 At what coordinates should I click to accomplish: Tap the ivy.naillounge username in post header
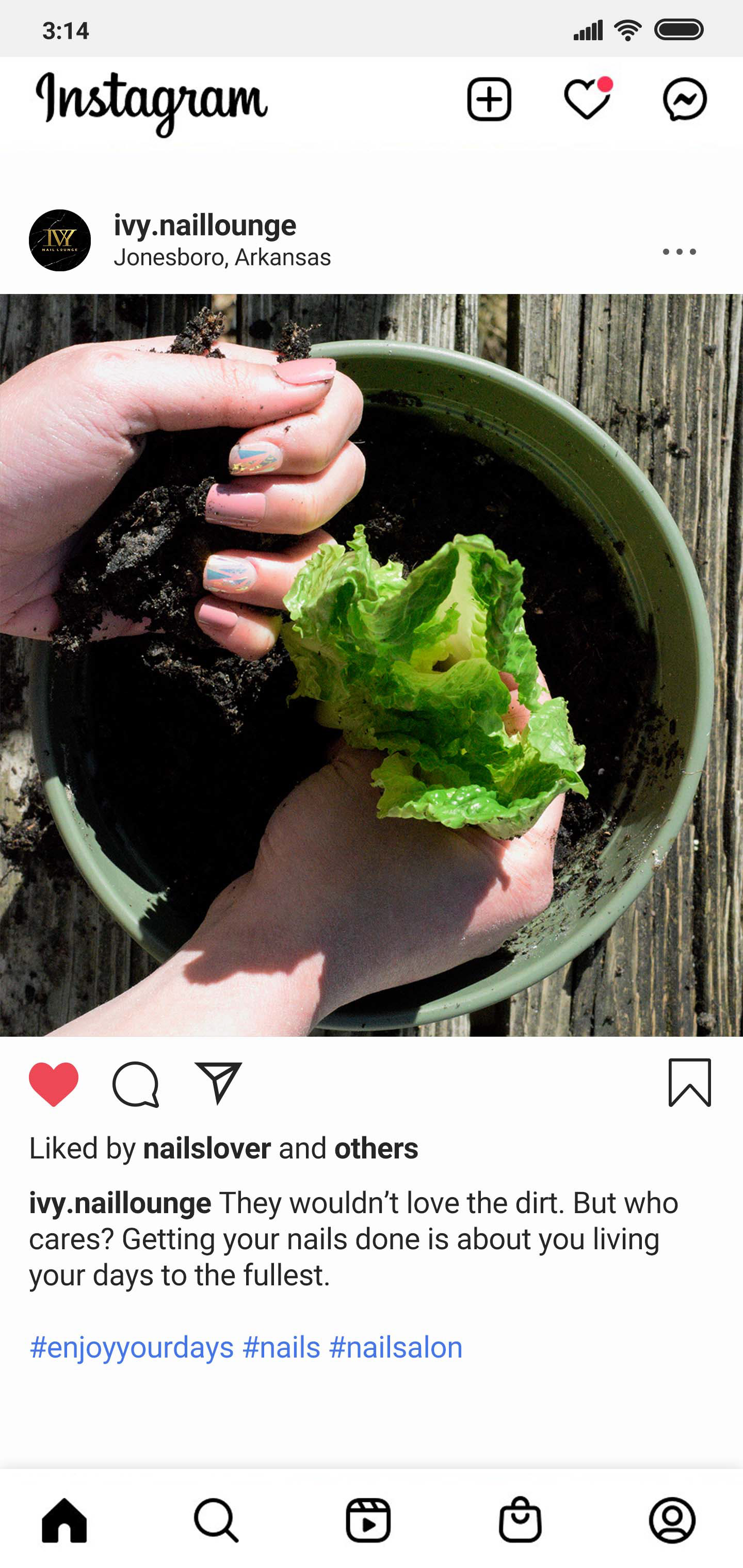click(205, 225)
